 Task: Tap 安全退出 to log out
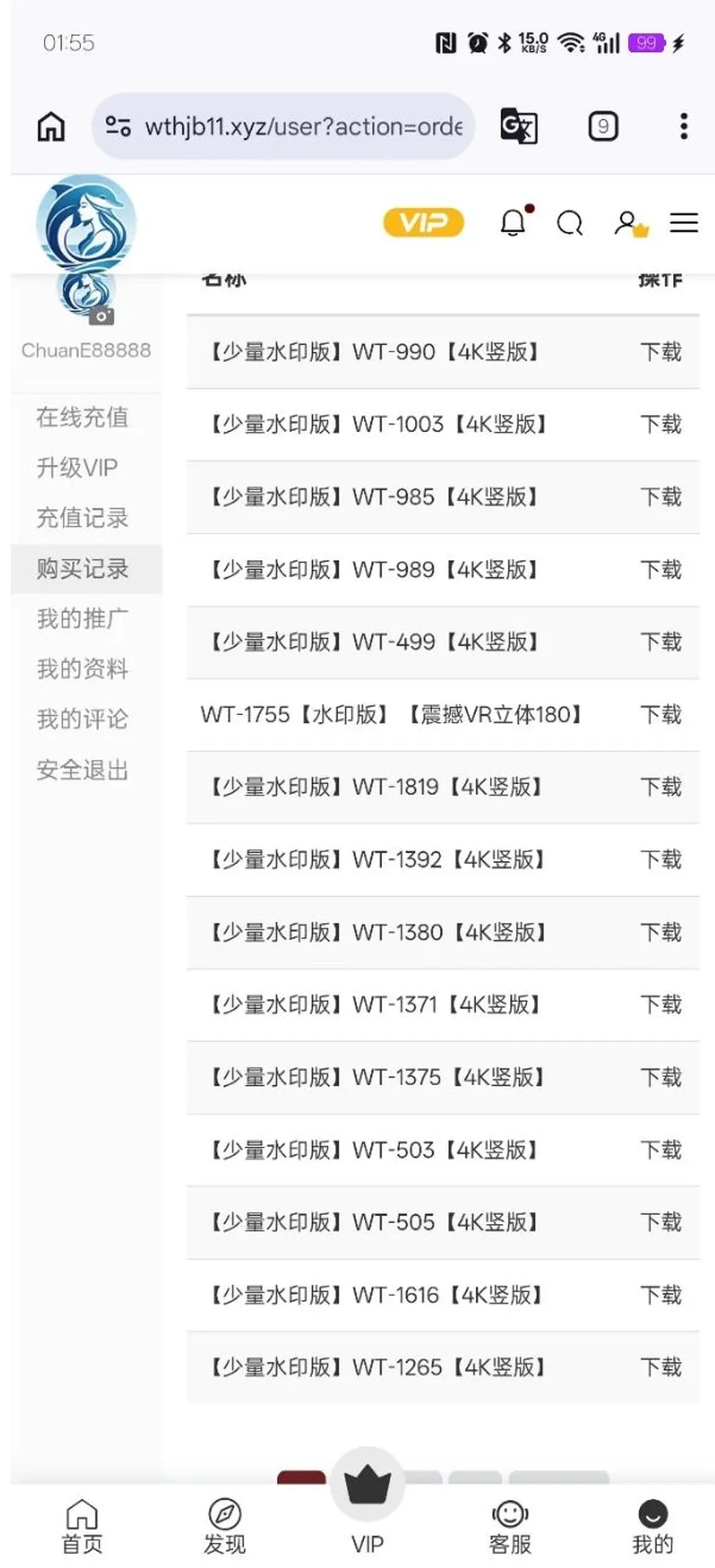82,769
